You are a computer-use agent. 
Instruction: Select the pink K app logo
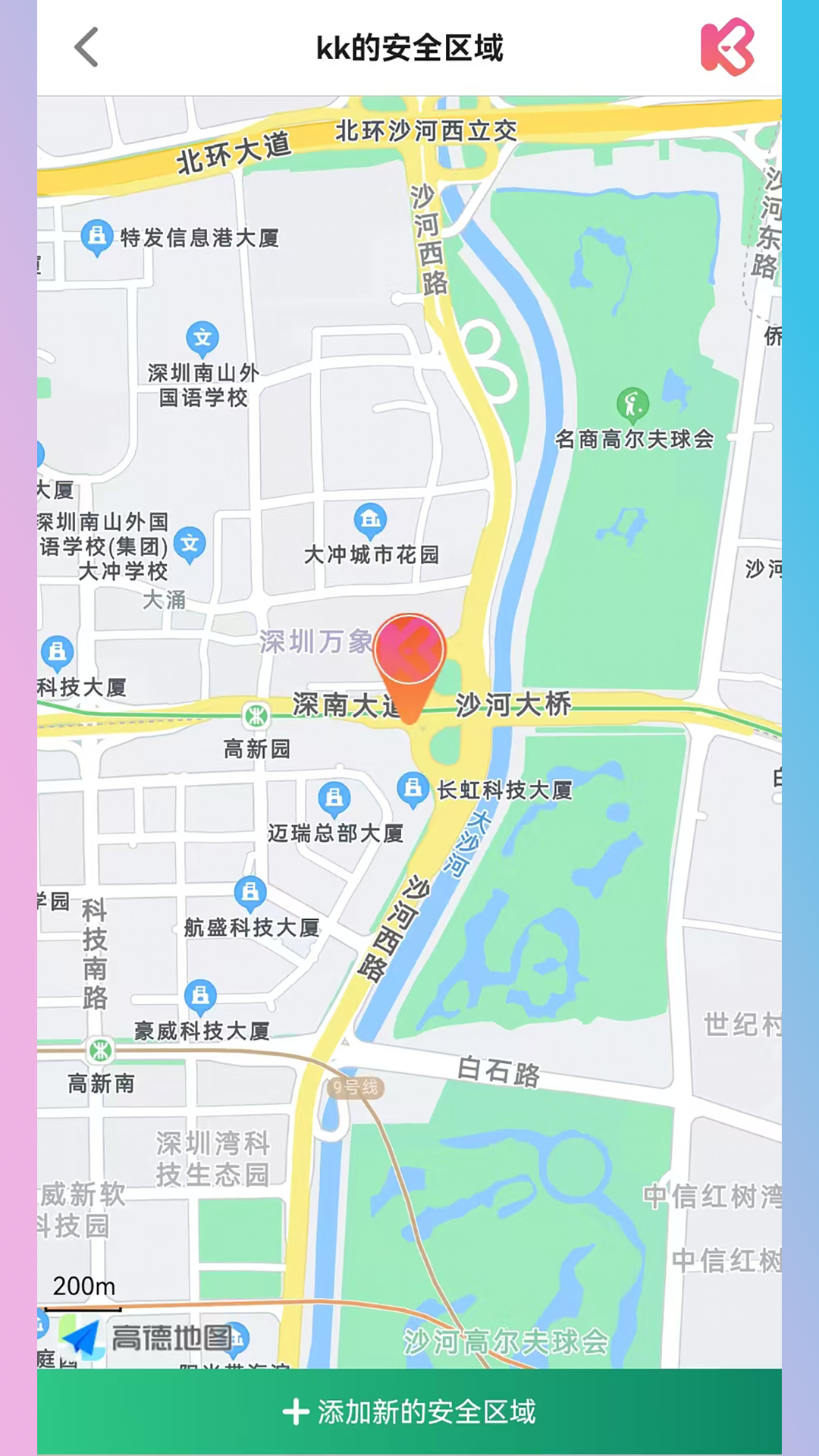pos(726,47)
